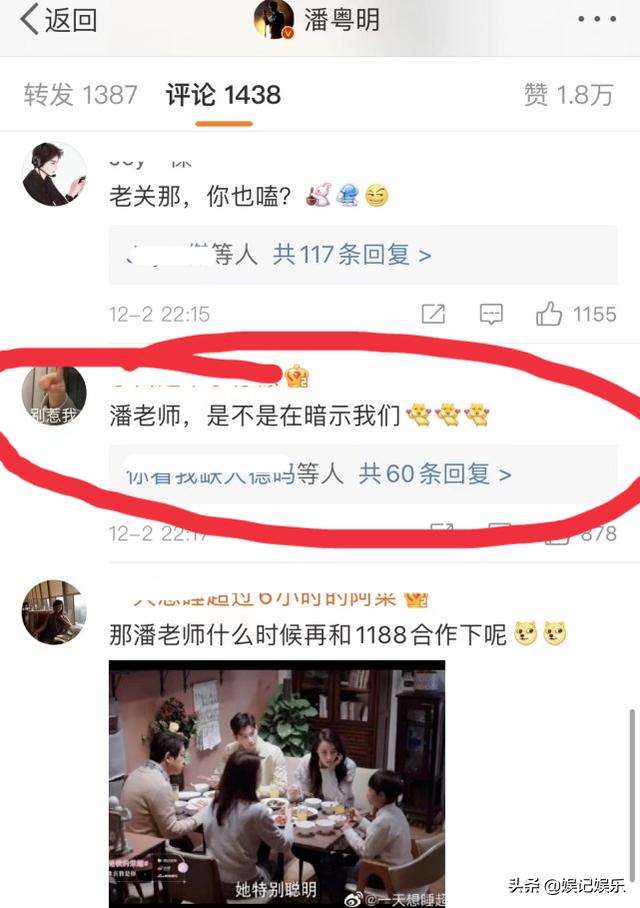Open the dinner scene image in the comment
The image size is (640, 908).
[276, 783]
